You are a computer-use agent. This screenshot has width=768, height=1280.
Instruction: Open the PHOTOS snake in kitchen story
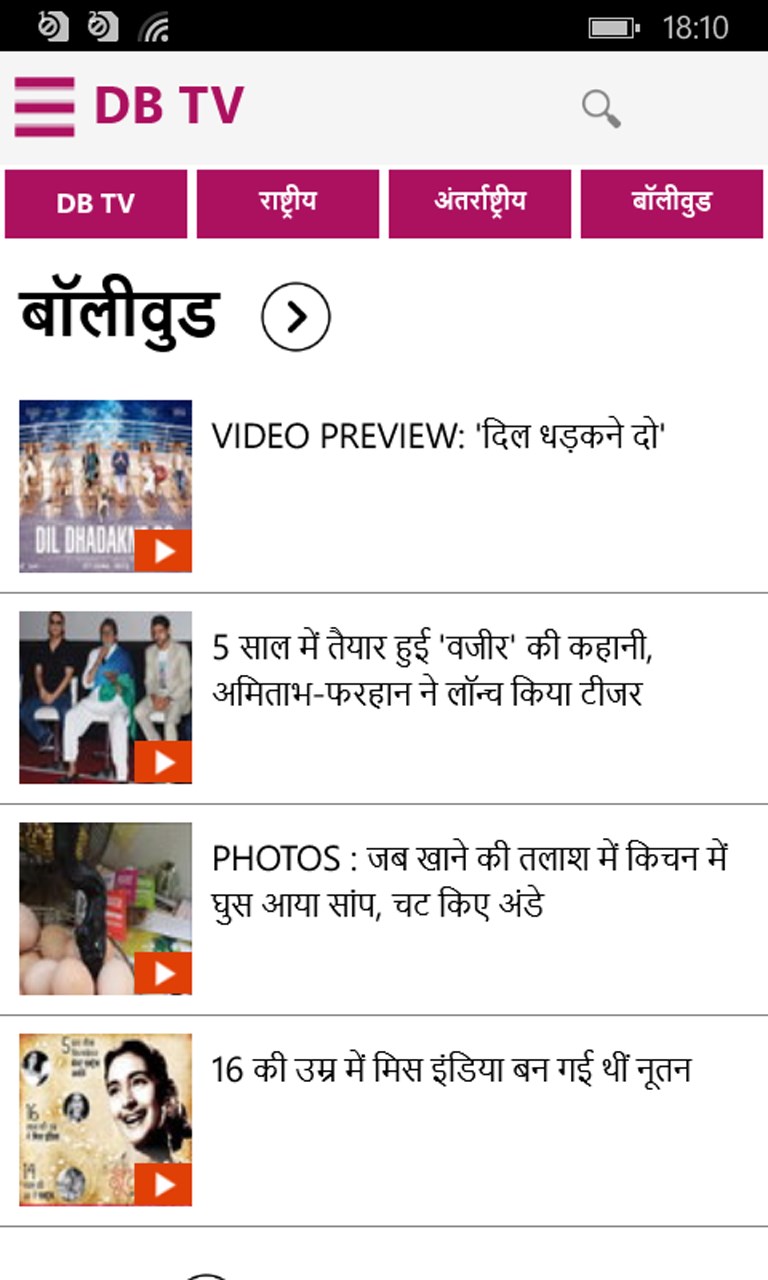468,882
